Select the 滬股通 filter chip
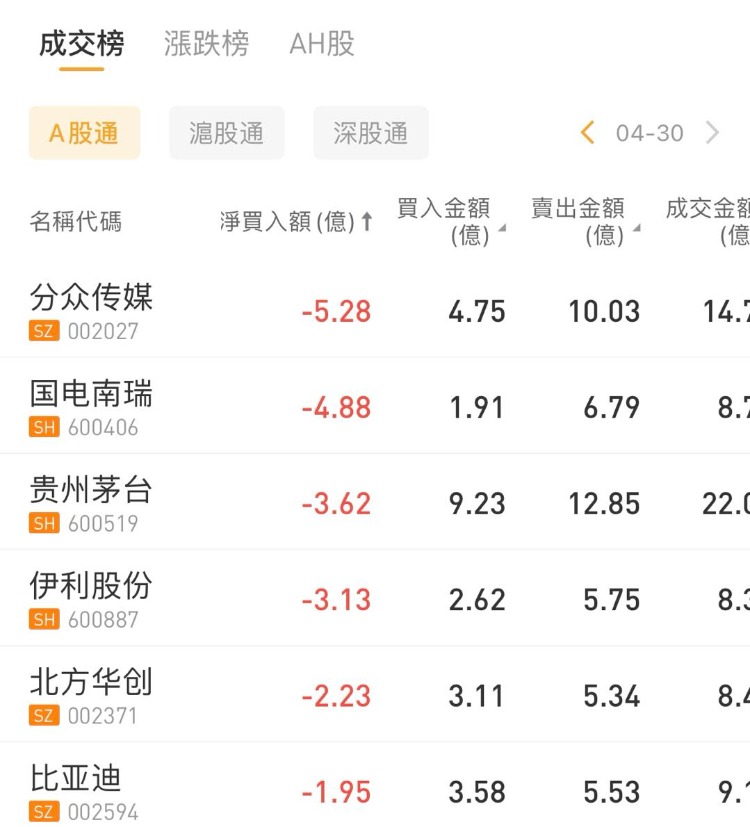Viewport: 750px width, 827px height. [227, 133]
